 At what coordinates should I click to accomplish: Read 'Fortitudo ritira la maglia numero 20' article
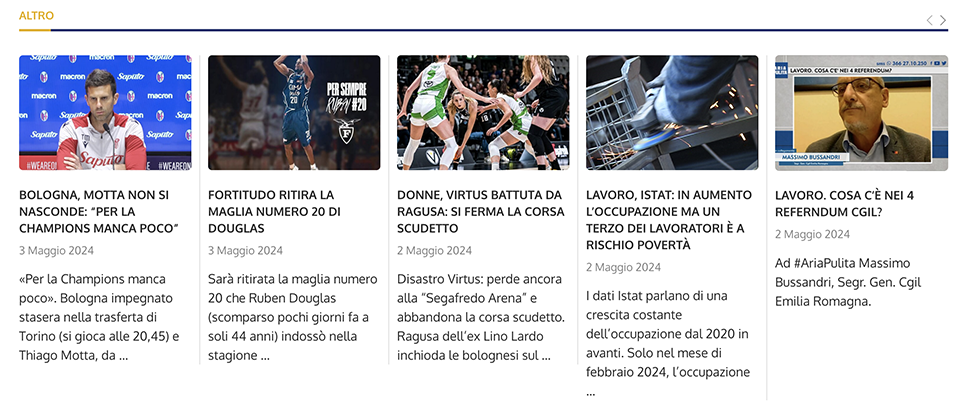pyautogui.click(x=274, y=211)
